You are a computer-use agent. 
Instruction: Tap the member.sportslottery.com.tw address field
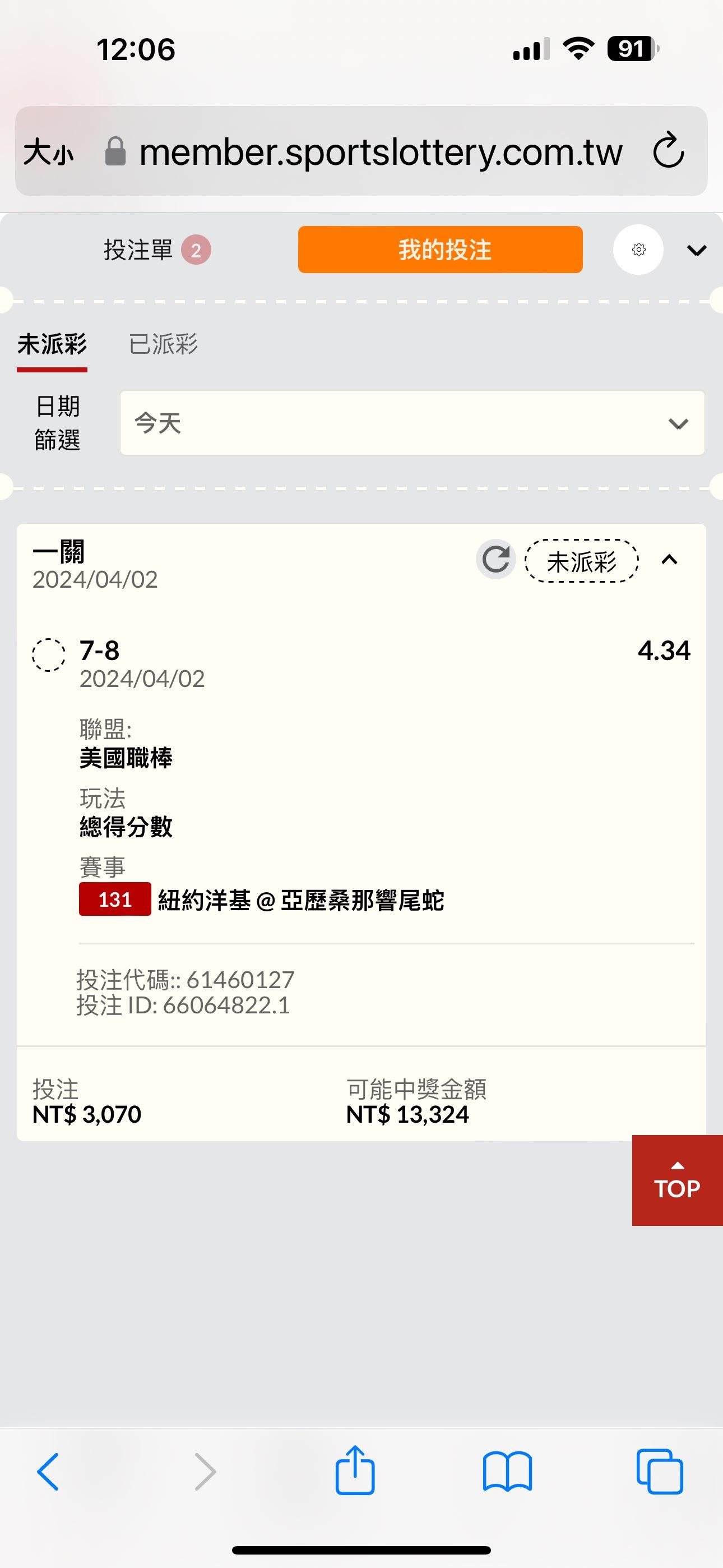point(381,151)
